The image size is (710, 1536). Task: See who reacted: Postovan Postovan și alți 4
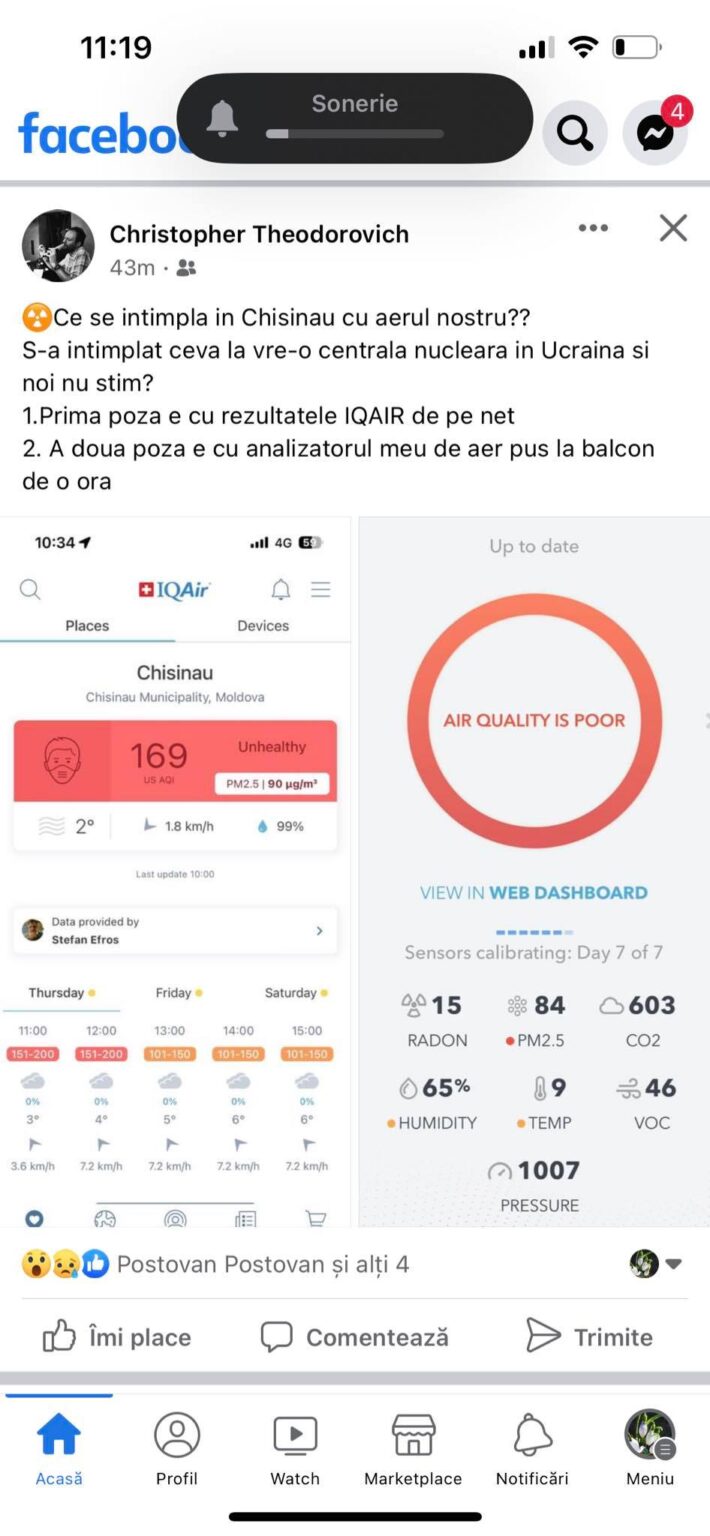[262, 1264]
